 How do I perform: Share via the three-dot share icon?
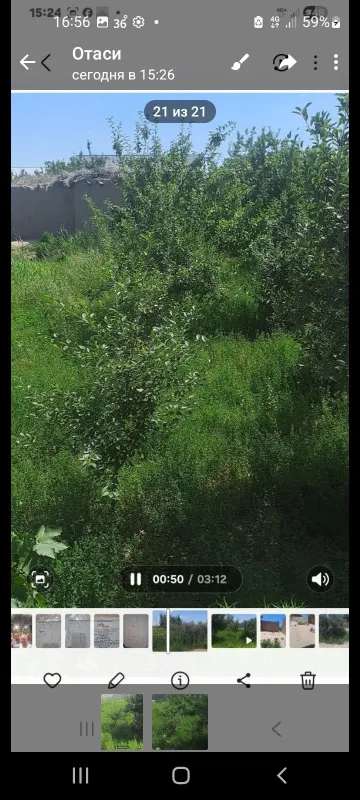[244, 680]
